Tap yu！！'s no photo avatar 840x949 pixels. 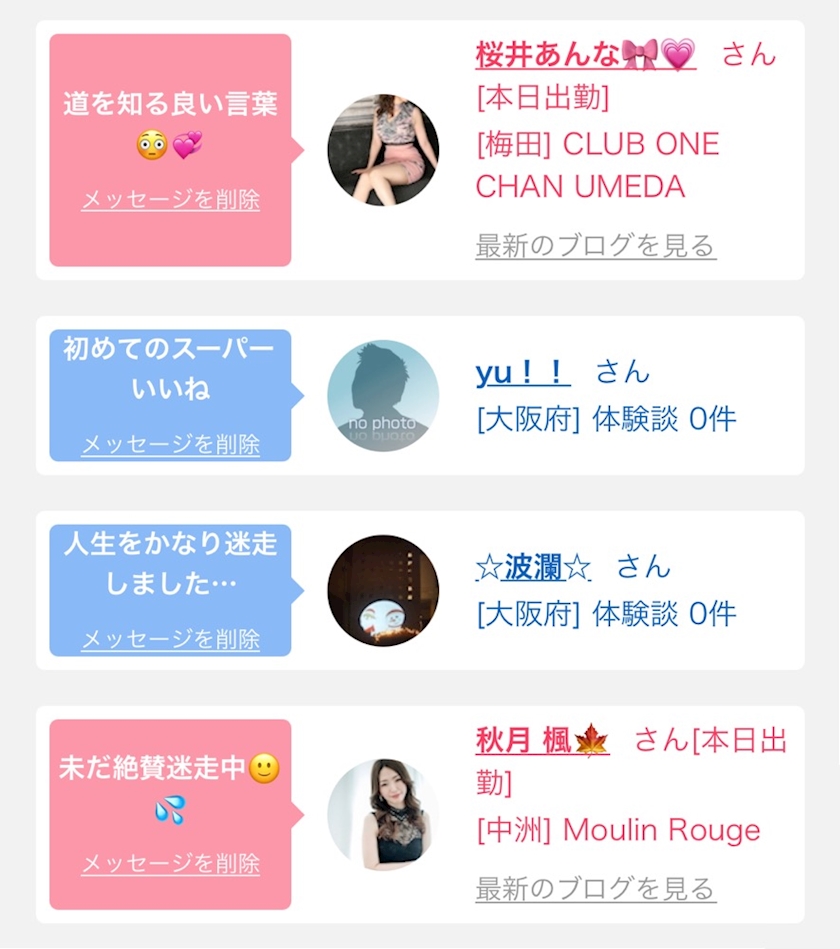tap(383, 396)
